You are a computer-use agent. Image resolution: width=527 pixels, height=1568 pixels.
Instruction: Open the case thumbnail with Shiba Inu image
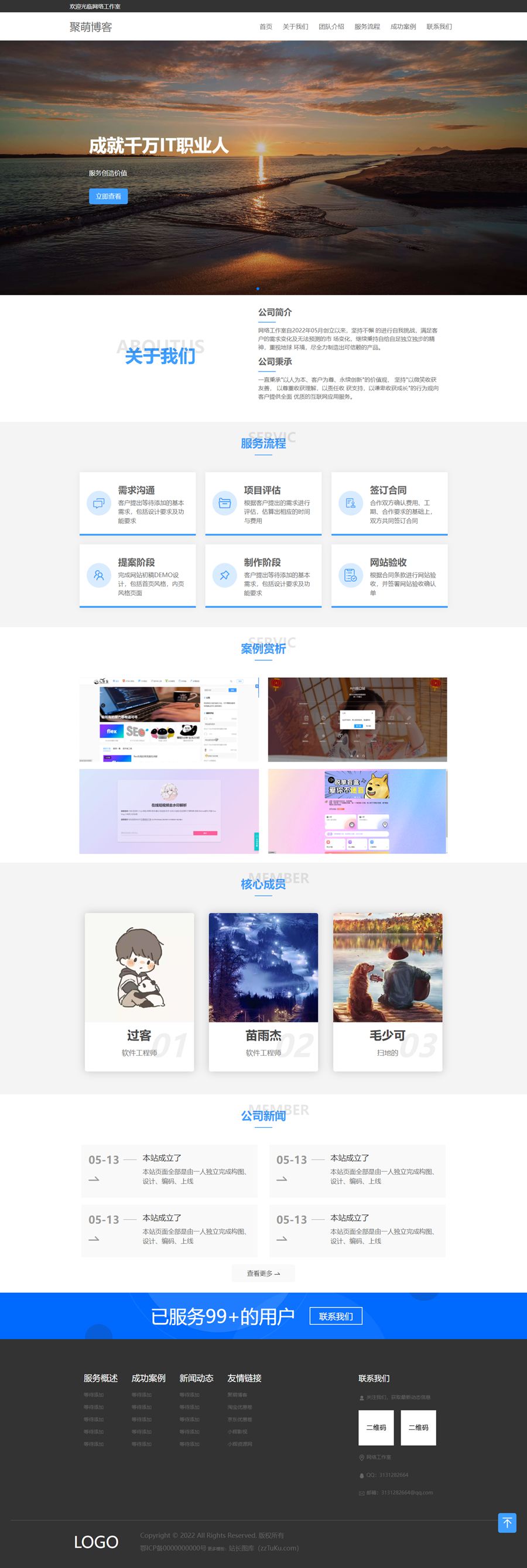[357, 811]
